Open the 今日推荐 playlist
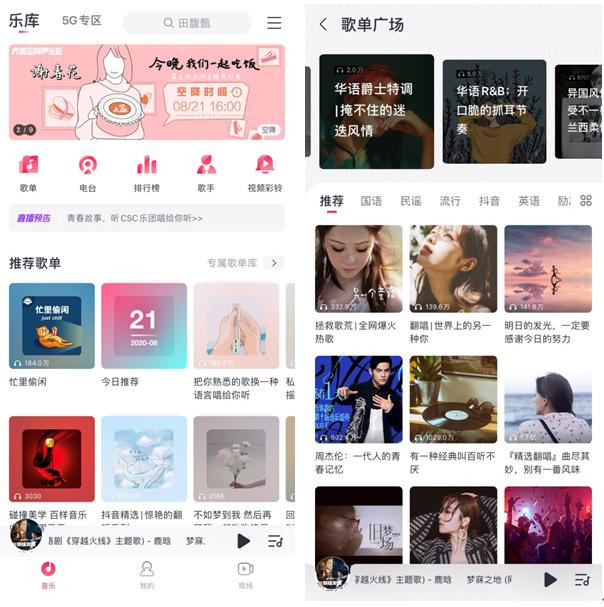This screenshot has height=607, width=604. coord(143,327)
